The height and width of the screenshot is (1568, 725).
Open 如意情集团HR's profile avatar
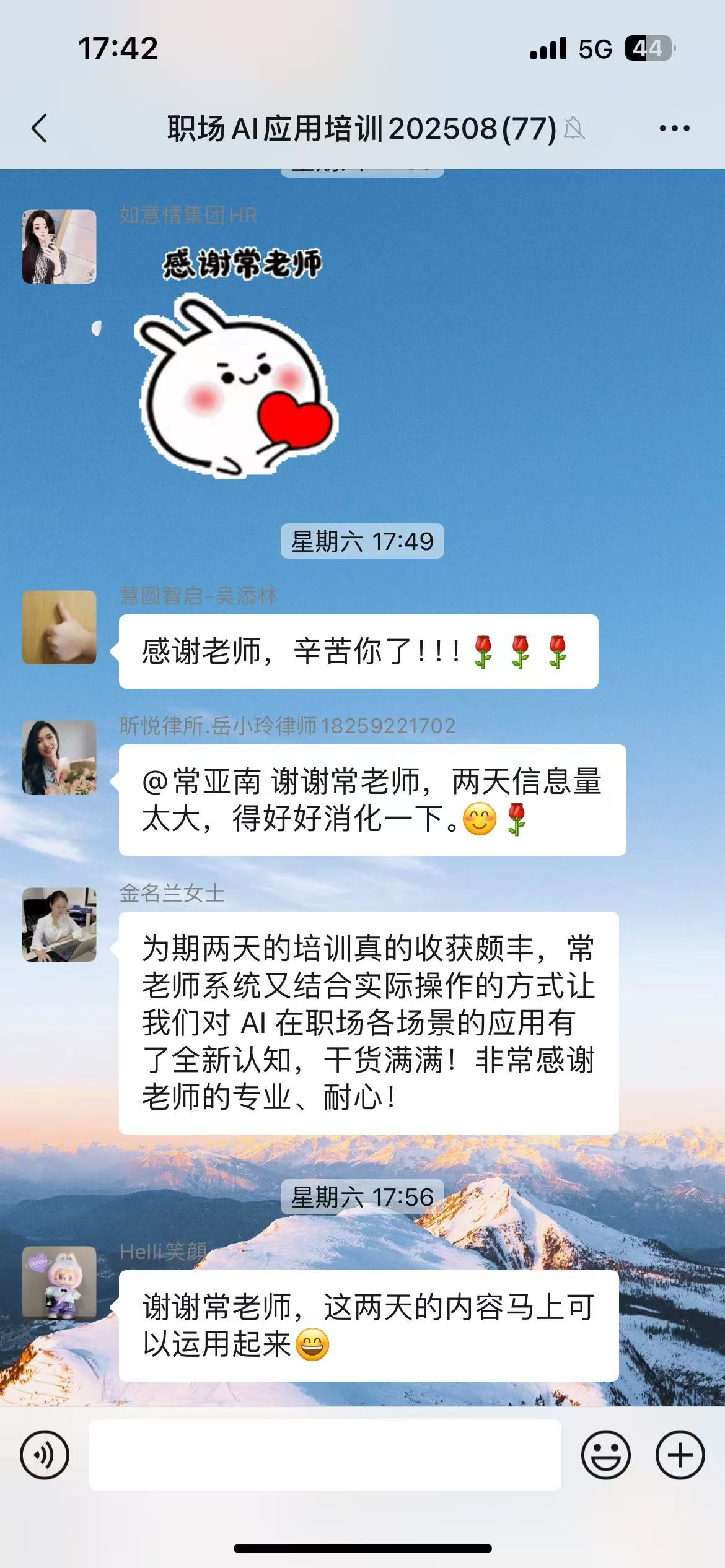click(59, 246)
